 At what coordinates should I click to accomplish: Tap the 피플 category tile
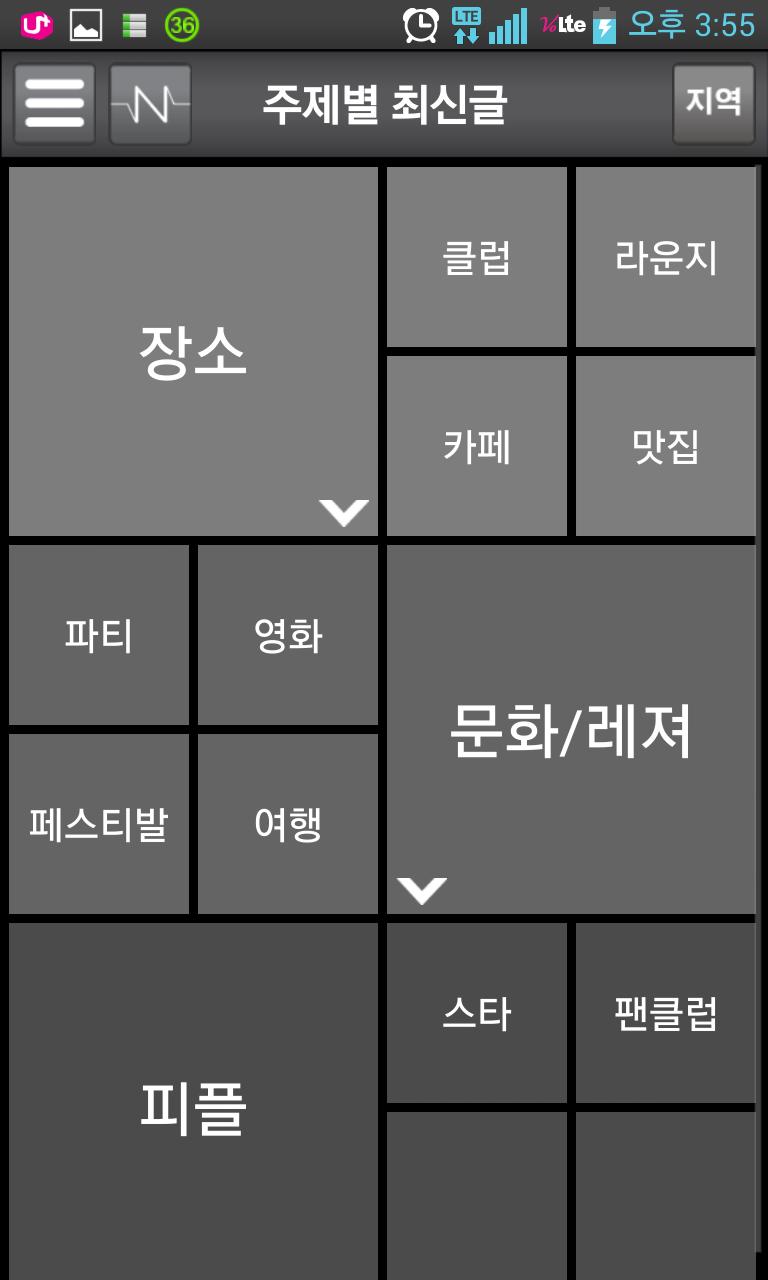(193, 1105)
